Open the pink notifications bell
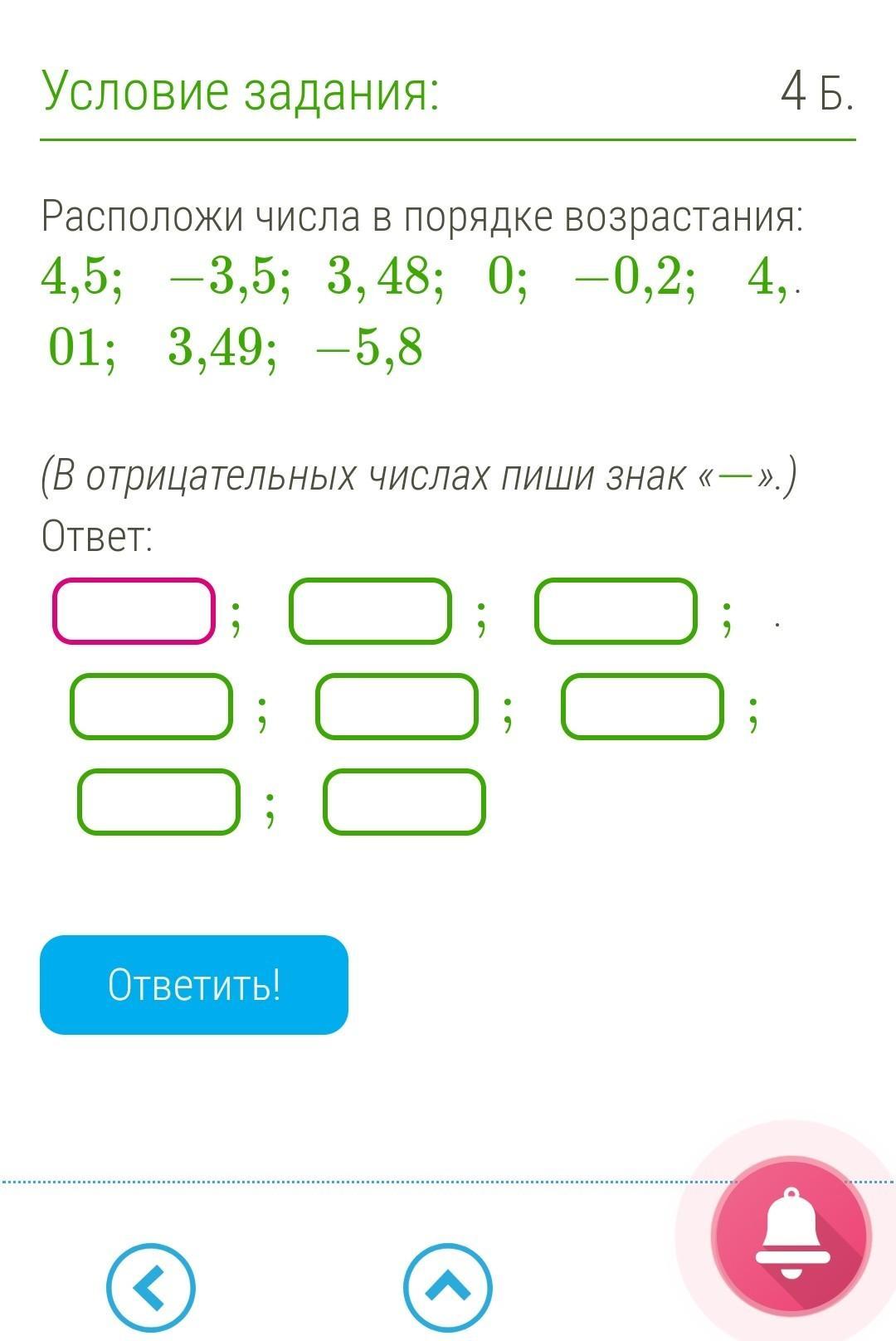 [x=791, y=1236]
